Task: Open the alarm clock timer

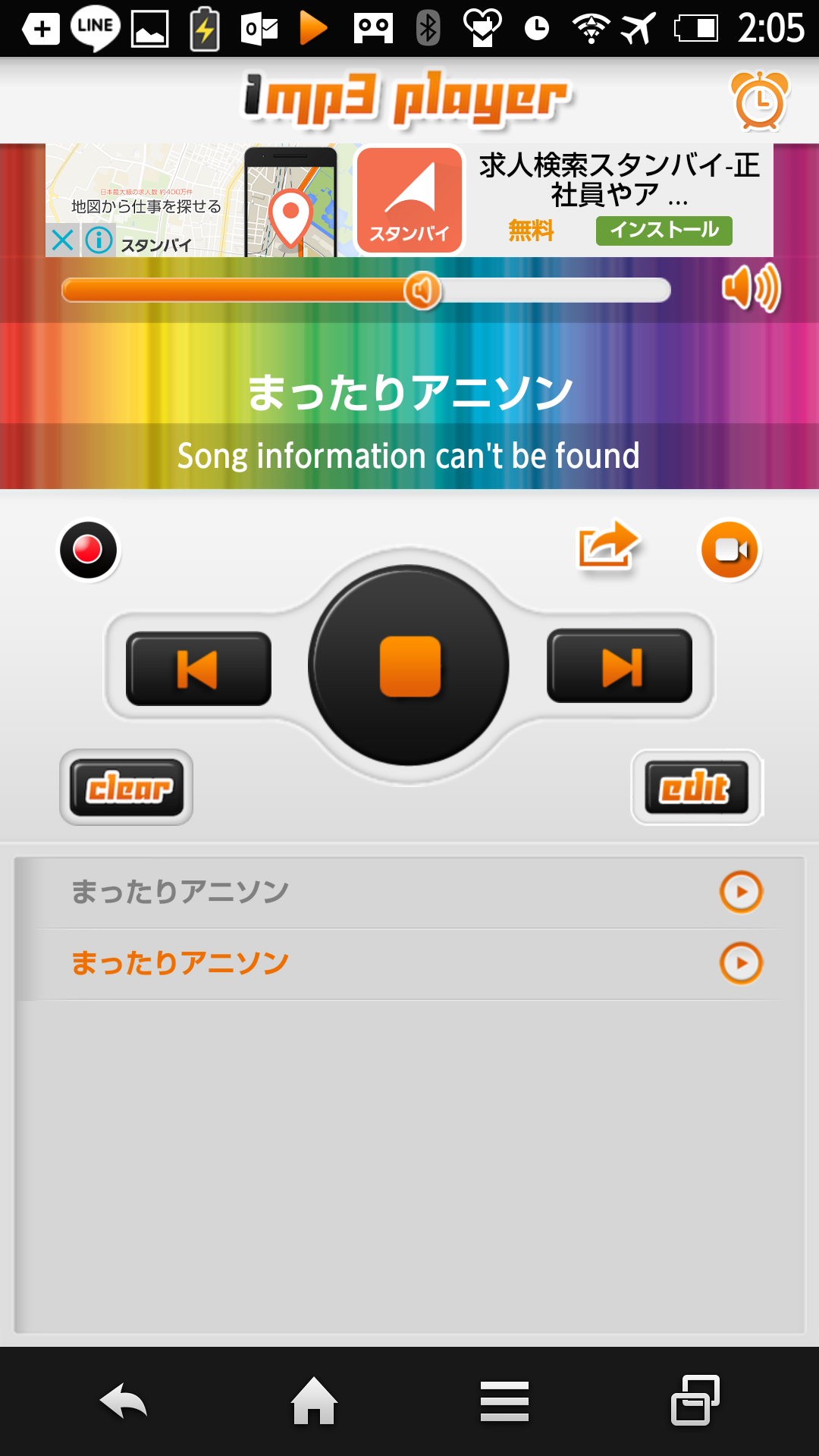Action: [760, 101]
